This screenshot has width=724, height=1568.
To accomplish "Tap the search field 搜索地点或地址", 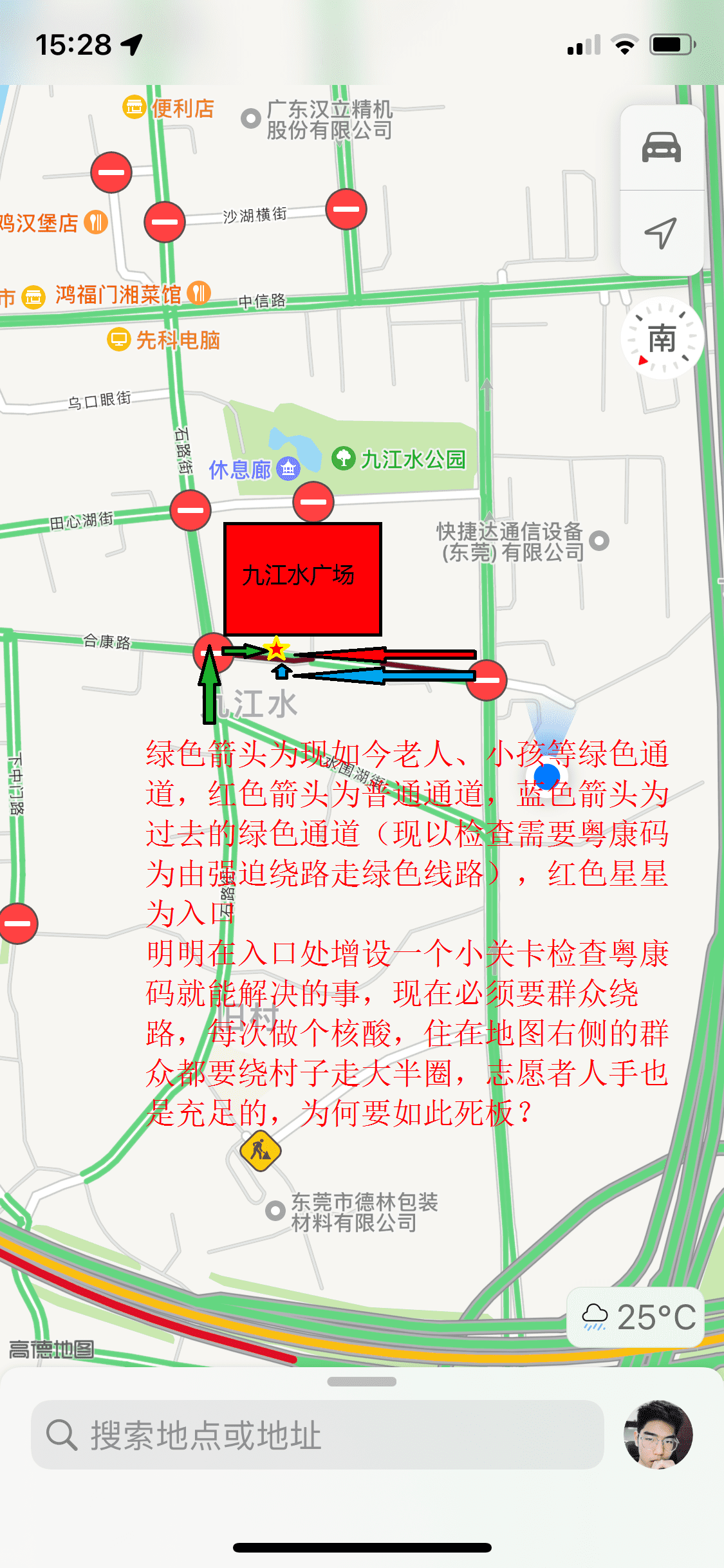I will tap(317, 1435).
